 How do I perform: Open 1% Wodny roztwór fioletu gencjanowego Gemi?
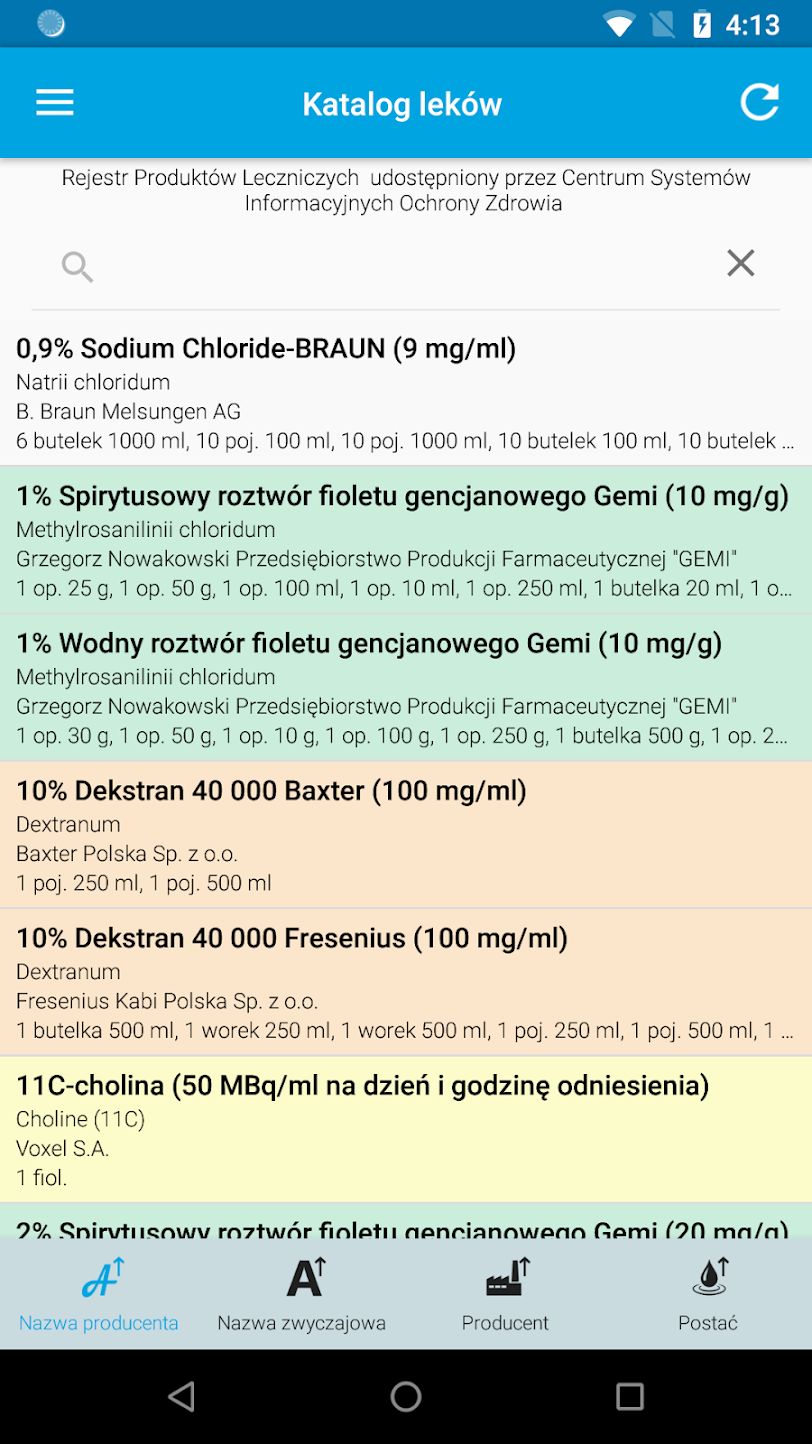(x=406, y=687)
